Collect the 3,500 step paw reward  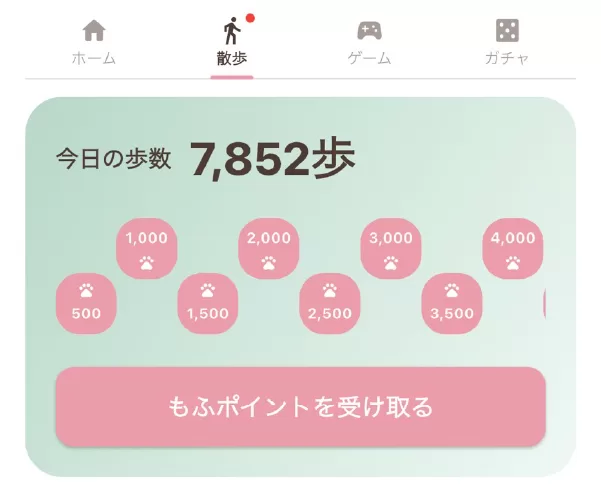(x=452, y=302)
